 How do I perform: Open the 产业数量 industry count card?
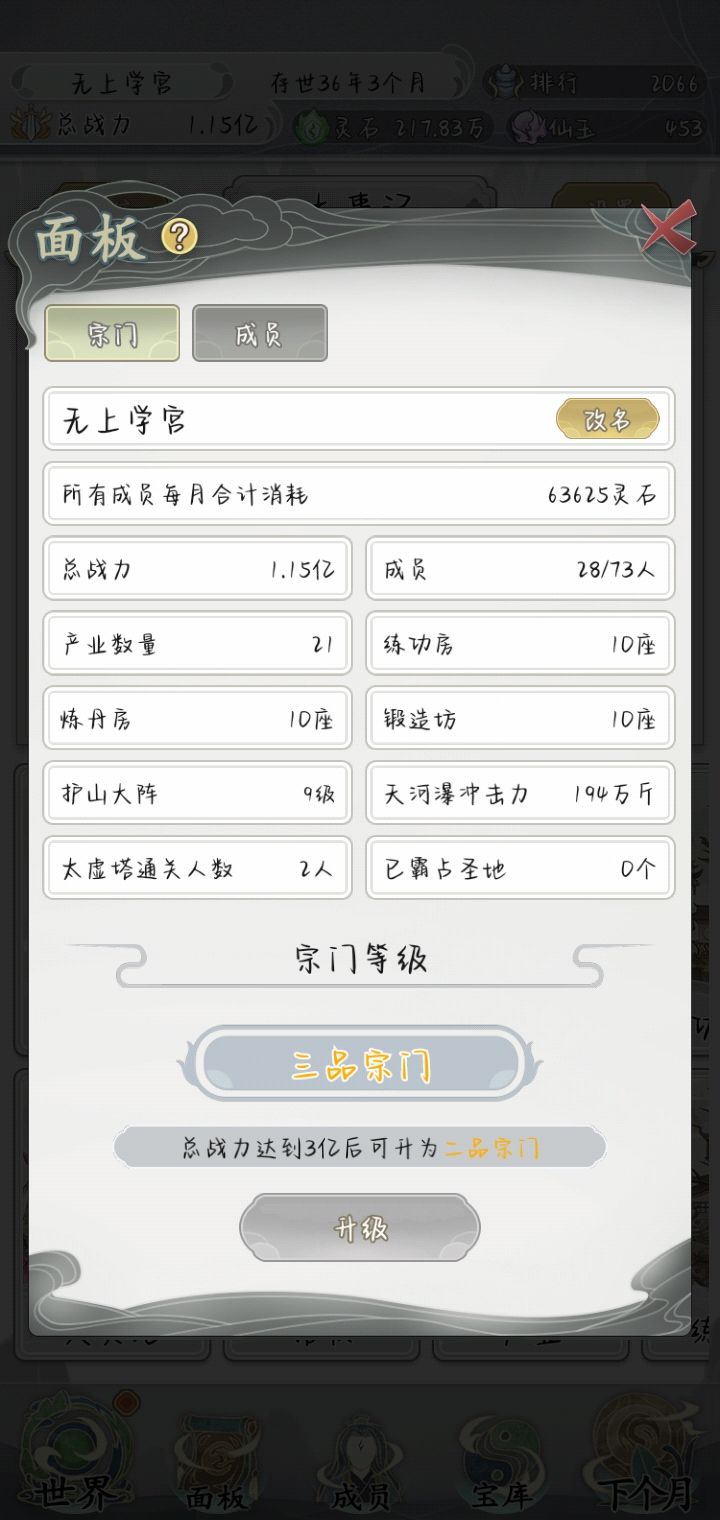(197, 644)
